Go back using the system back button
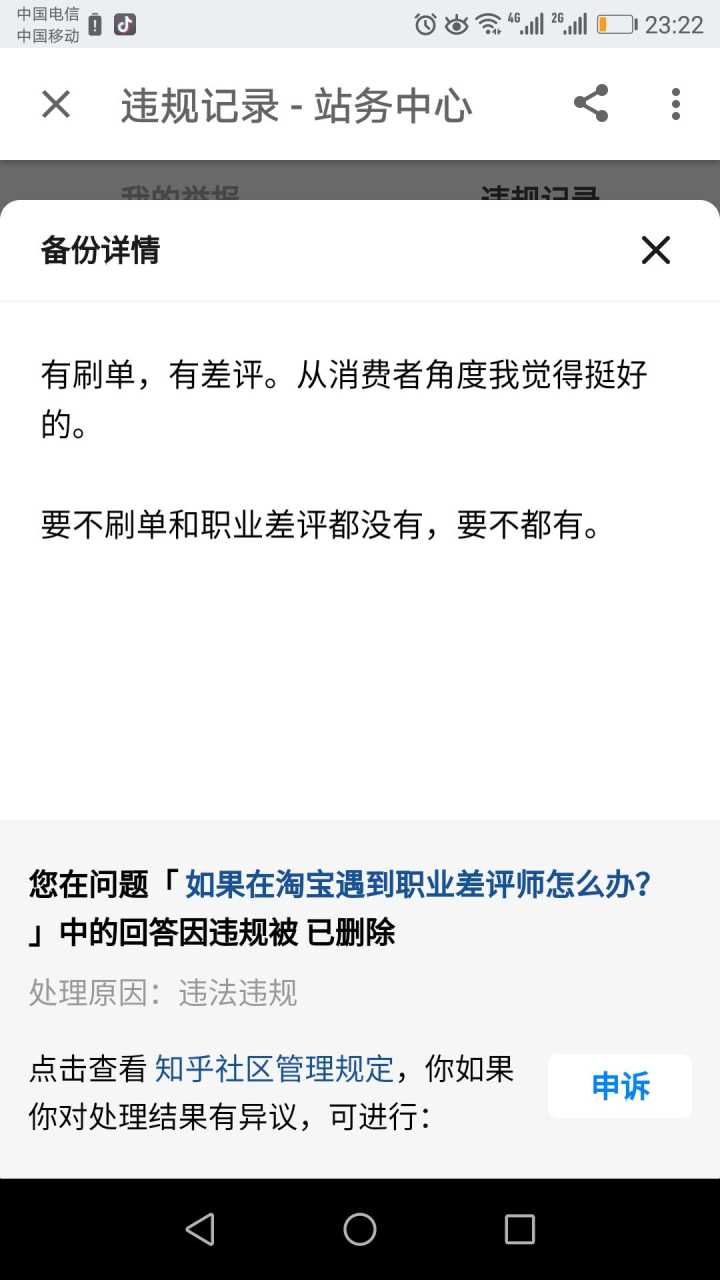This screenshot has width=720, height=1280. [200, 1229]
